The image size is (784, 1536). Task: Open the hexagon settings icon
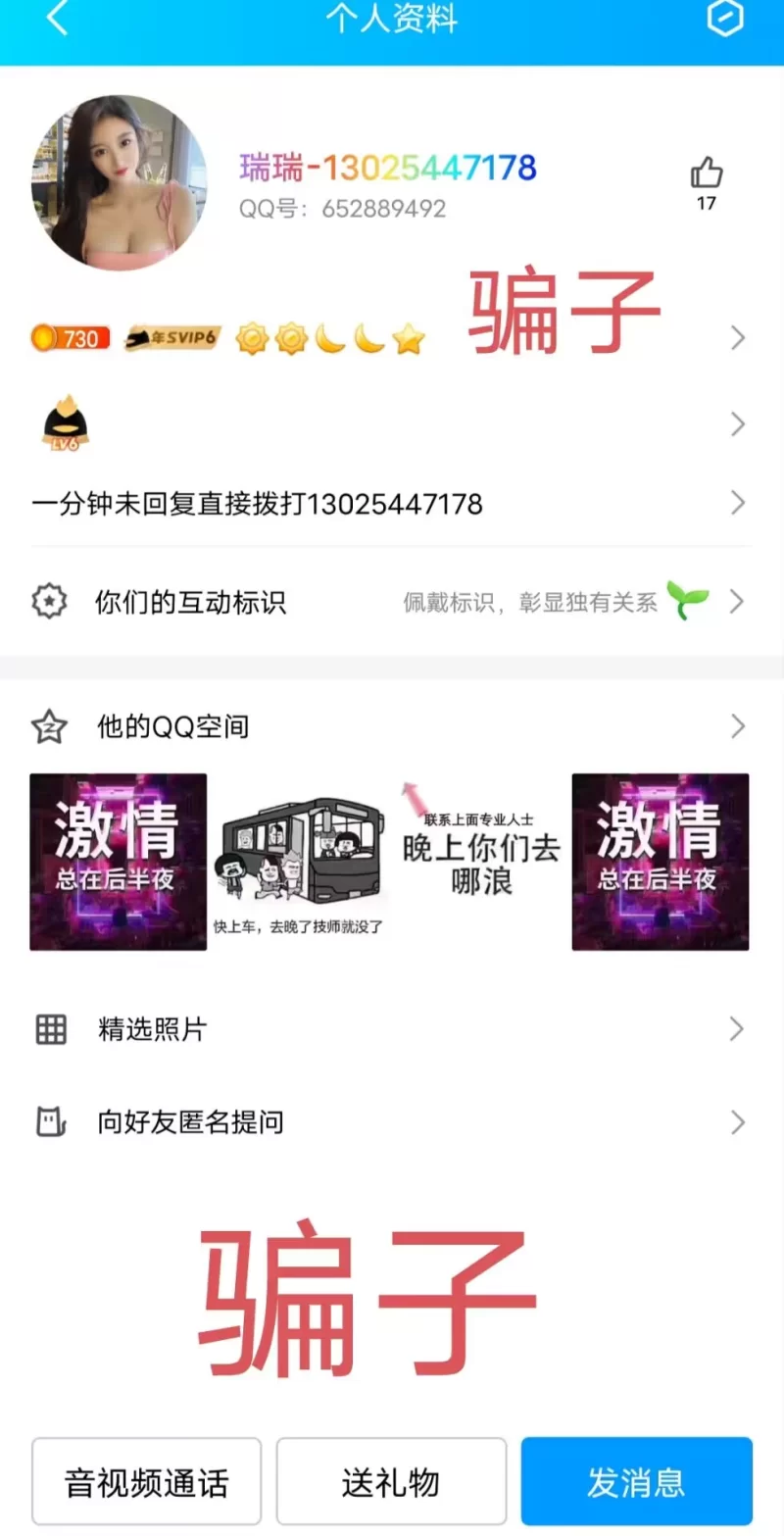pos(725,19)
